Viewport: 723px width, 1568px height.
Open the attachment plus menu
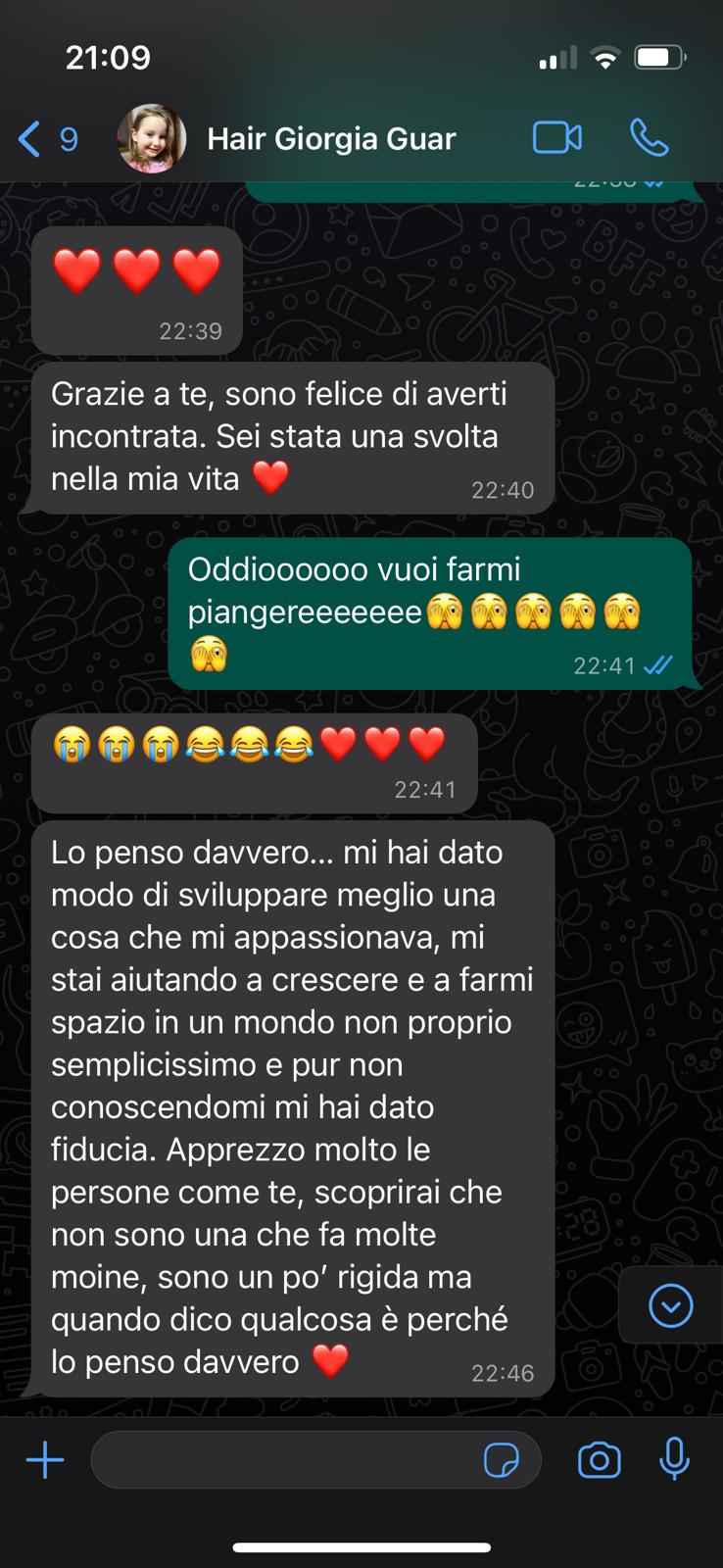tap(45, 1460)
